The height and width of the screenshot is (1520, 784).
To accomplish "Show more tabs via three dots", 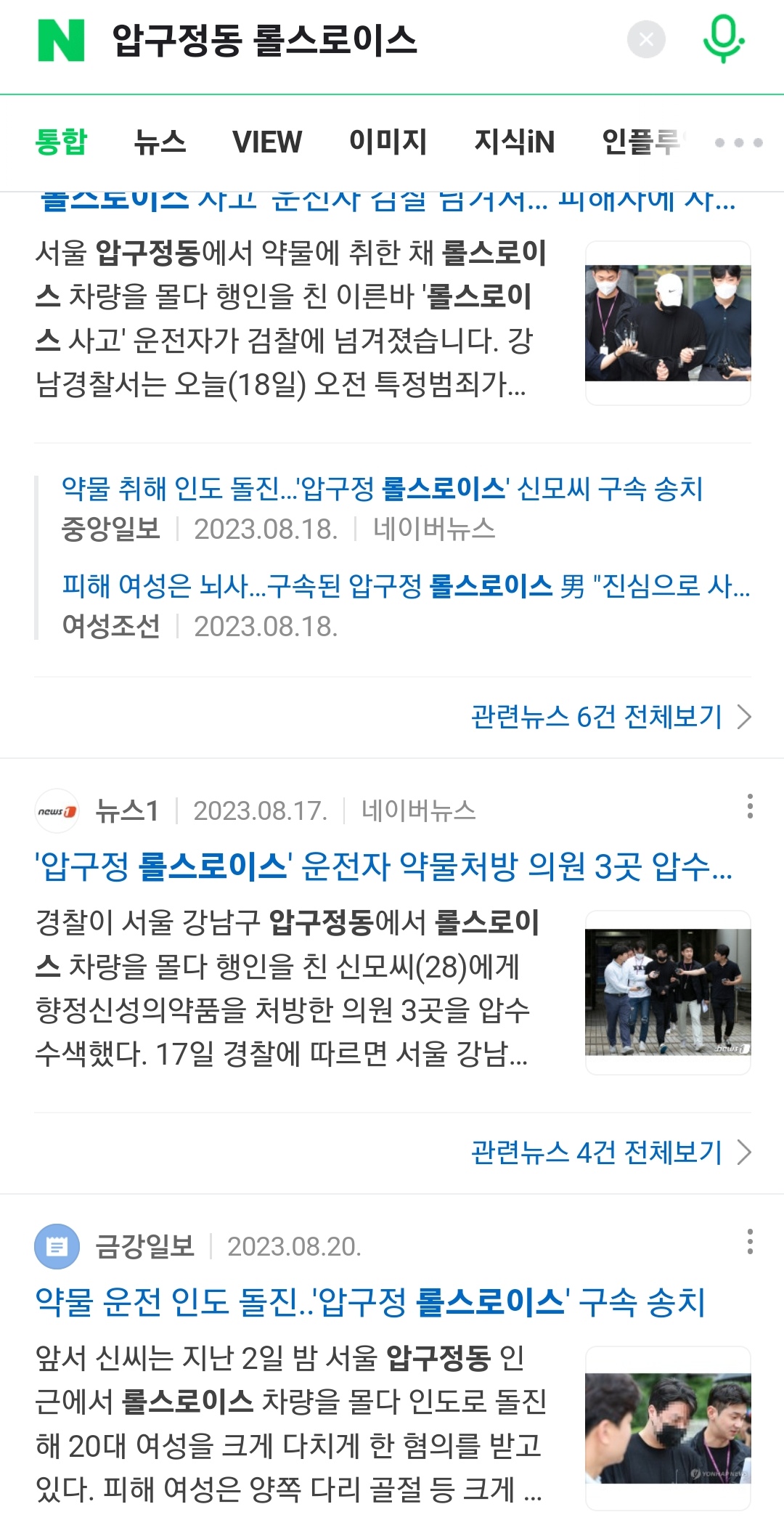I will (738, 142).
